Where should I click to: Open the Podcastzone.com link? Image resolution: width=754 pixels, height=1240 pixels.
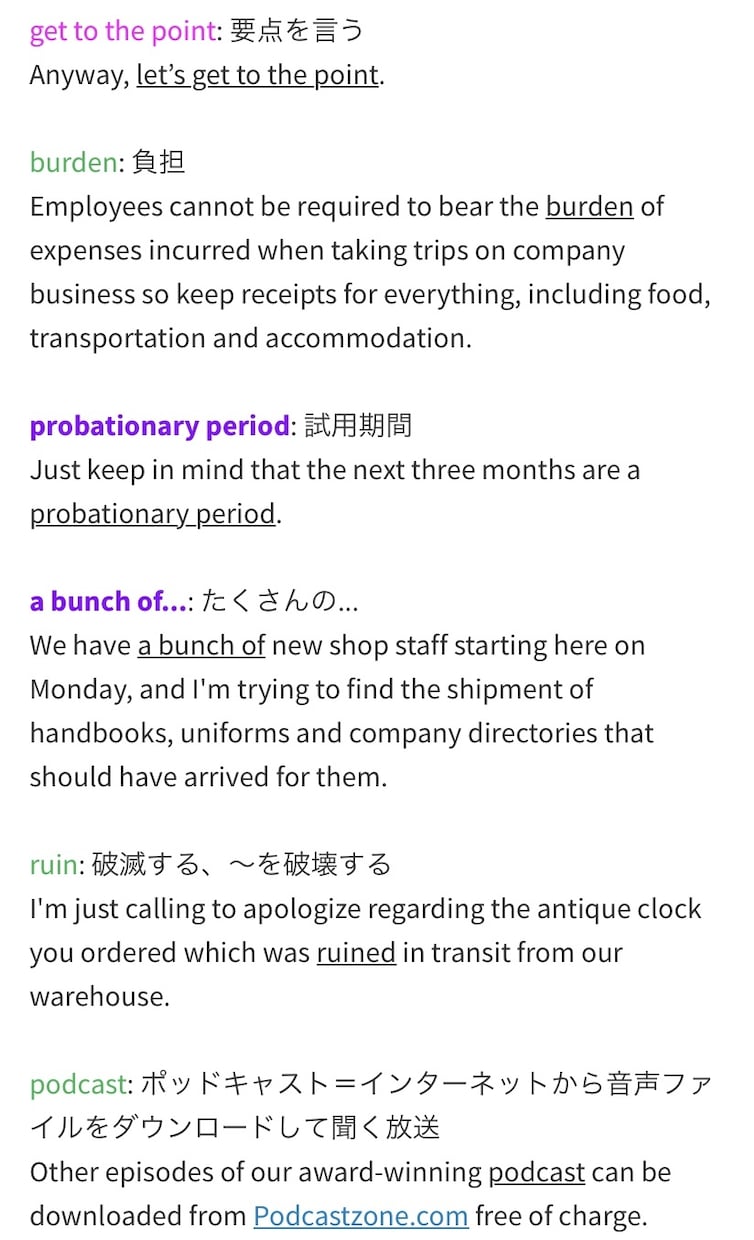point(361,1216)
